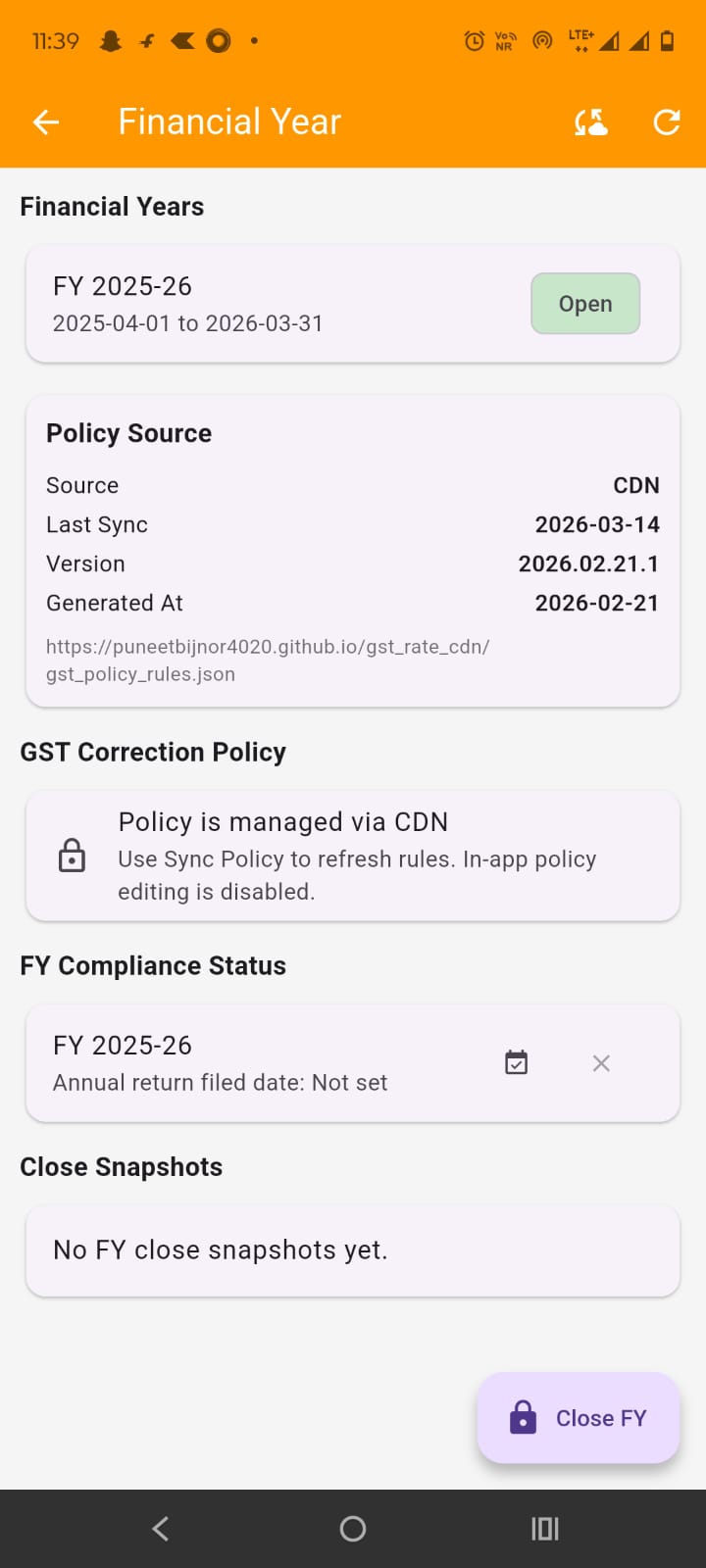Open the Recents overview button

tap(544, 1528)
